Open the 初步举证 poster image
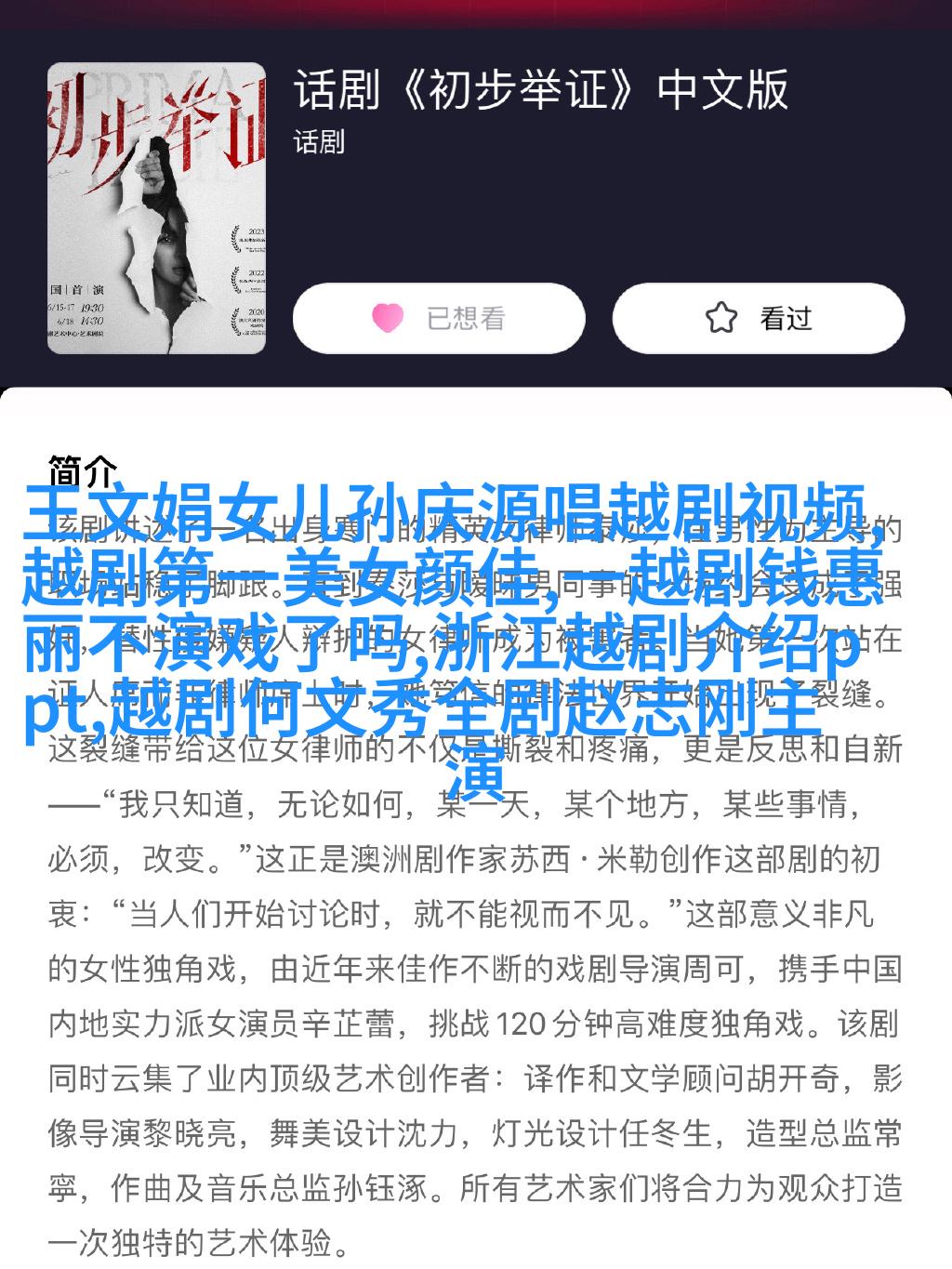Image resolution: width=952 pixels, height=1269 pixels. click(156, 208)
